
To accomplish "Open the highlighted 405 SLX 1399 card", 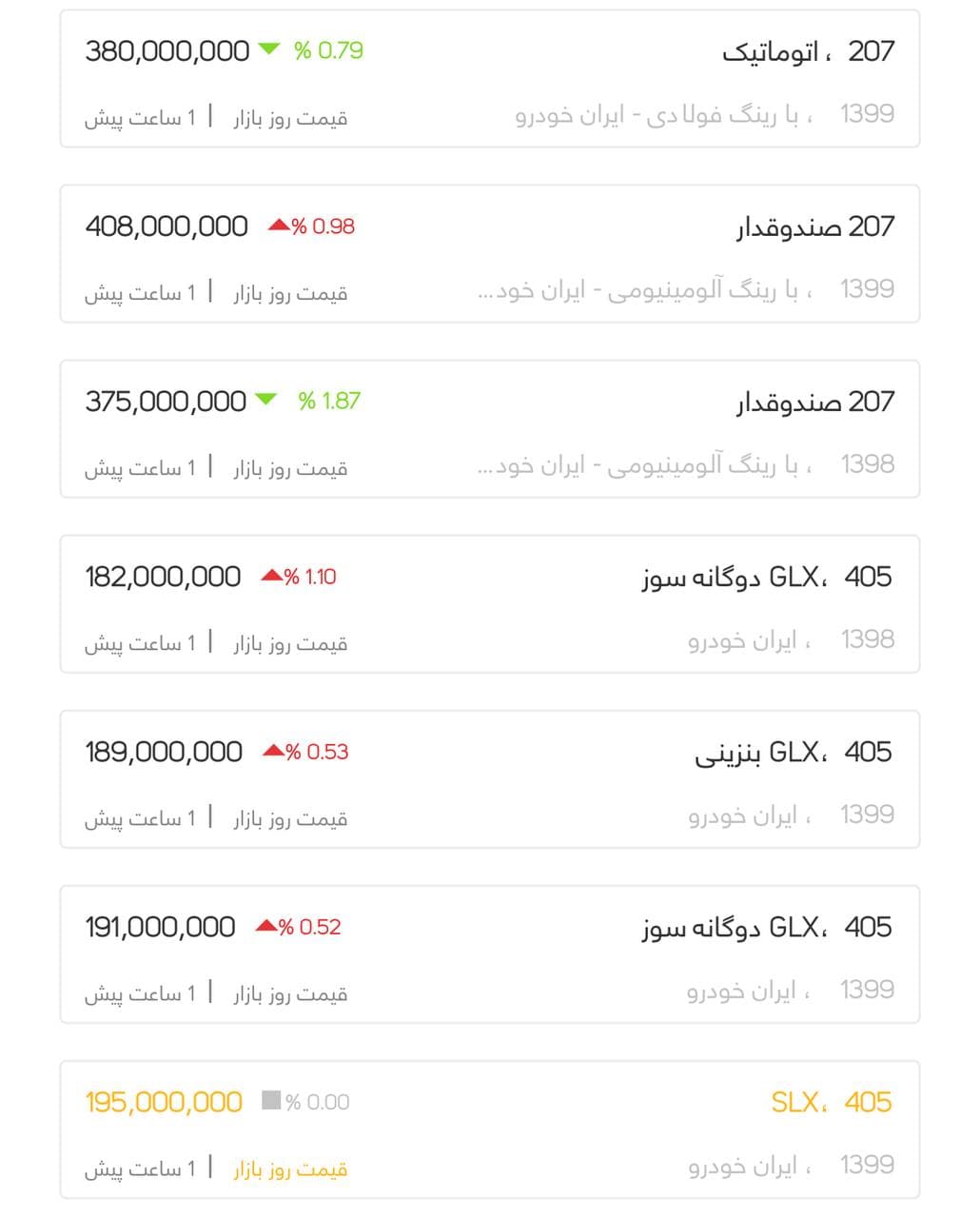I will [490, 1130].
